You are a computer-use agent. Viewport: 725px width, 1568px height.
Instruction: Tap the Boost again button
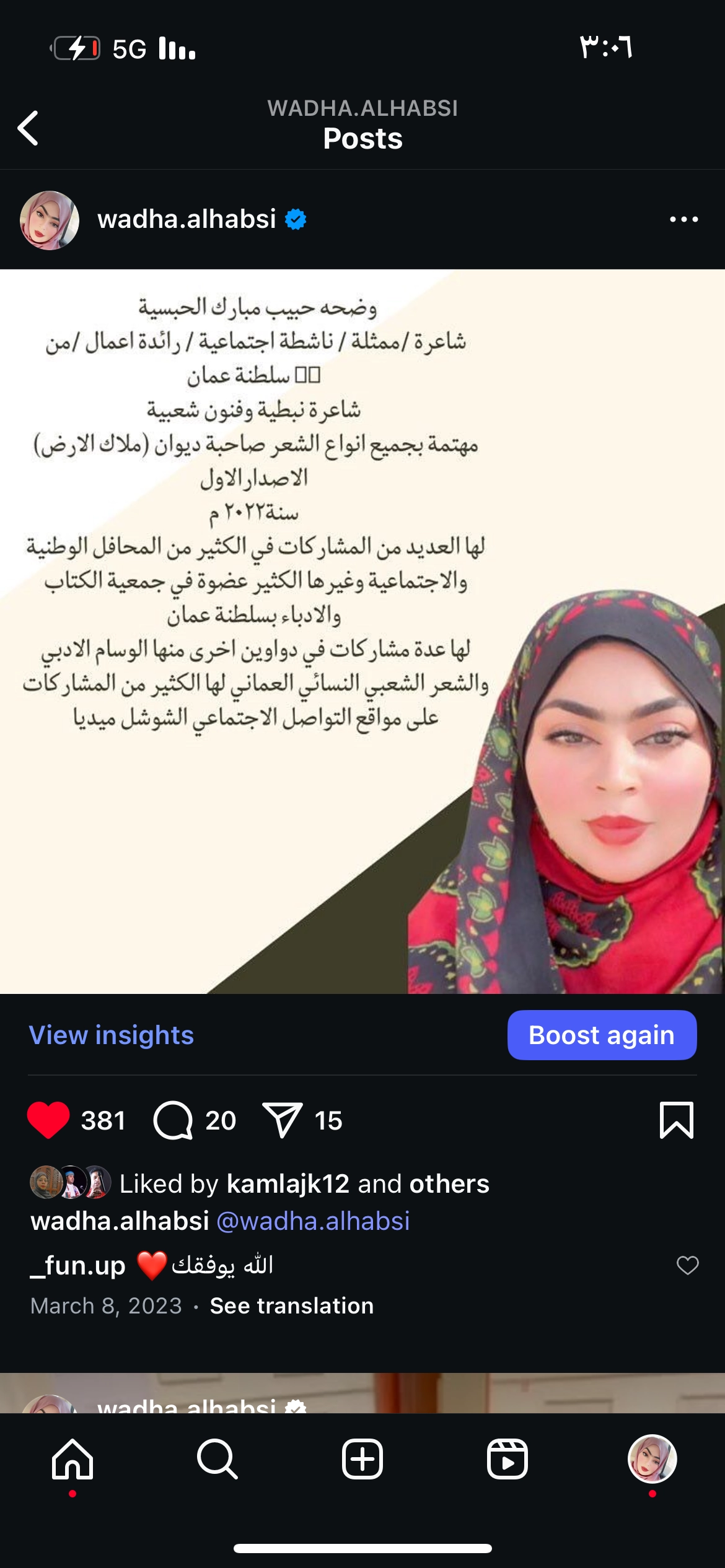pyautogui.click(x=602, y=1035)
